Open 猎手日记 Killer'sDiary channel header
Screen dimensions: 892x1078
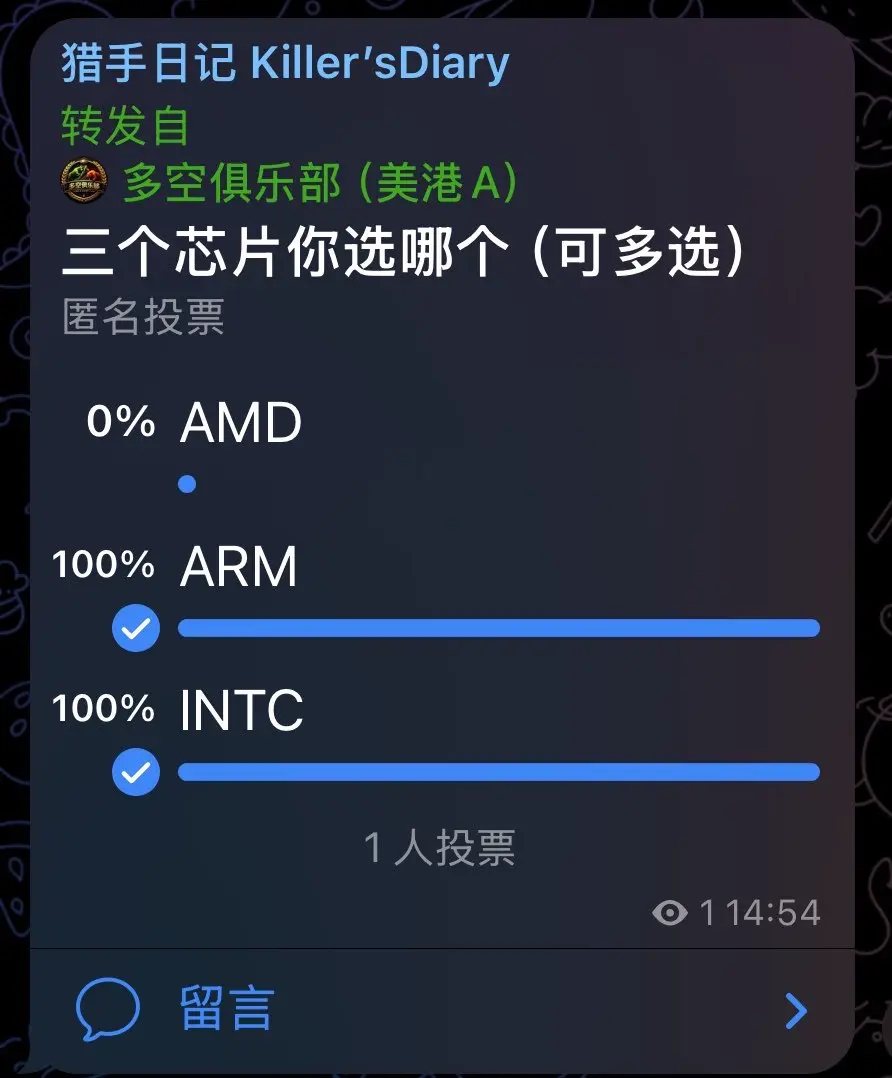click(283, 62)
